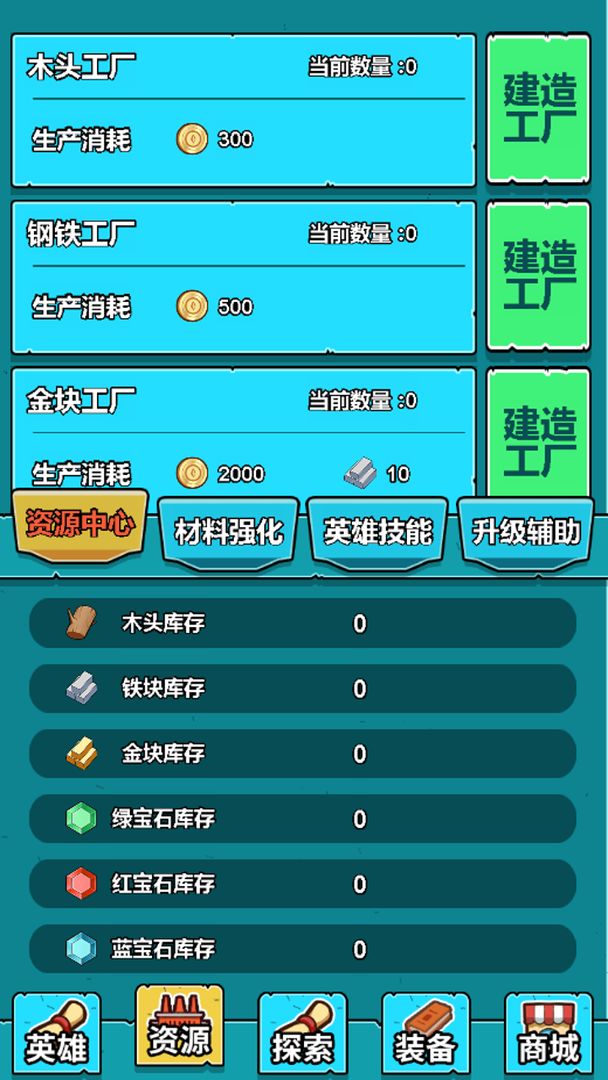This screenshot has width=608, height=1080.
Task: Open the 升级辅助 tab
Action: 526,532
